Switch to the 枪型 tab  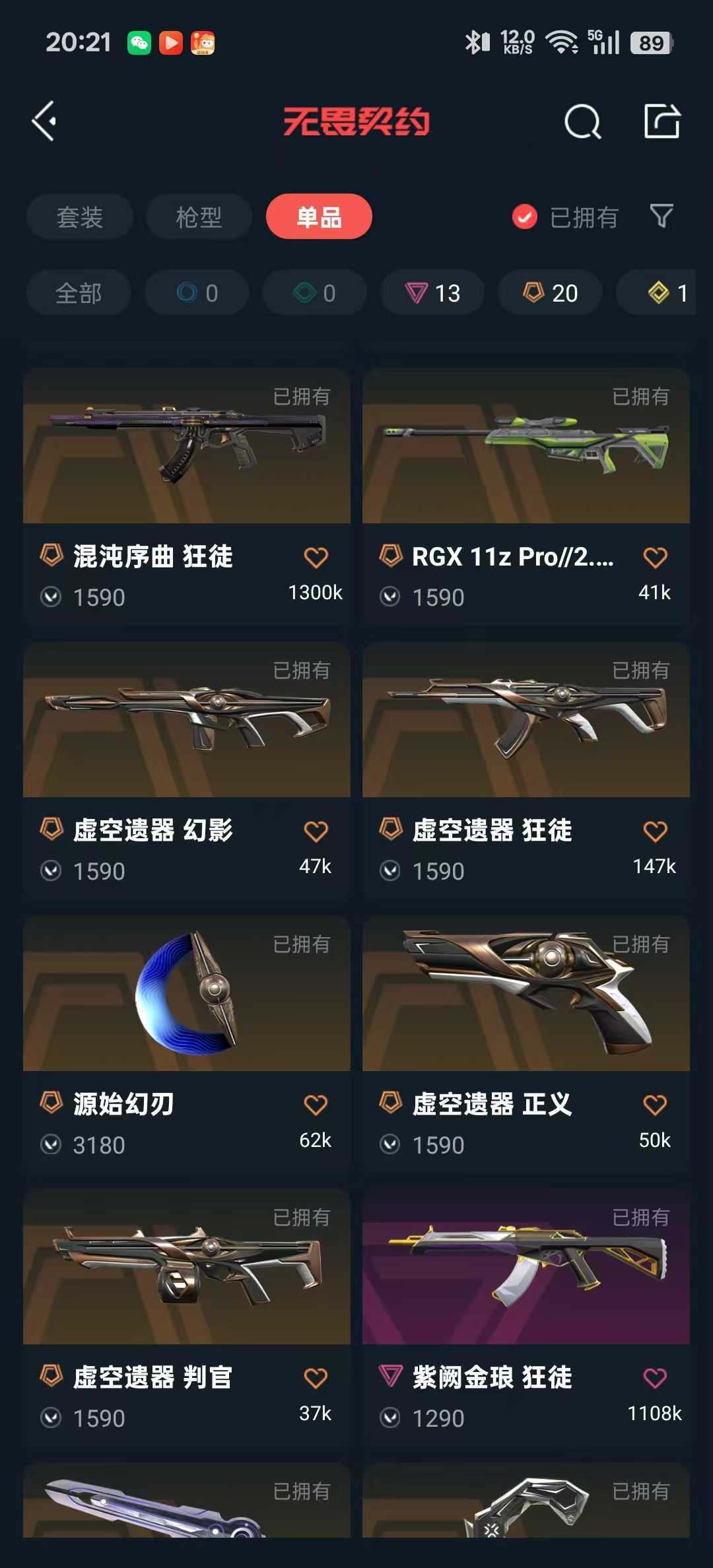[x=199, y=216]
